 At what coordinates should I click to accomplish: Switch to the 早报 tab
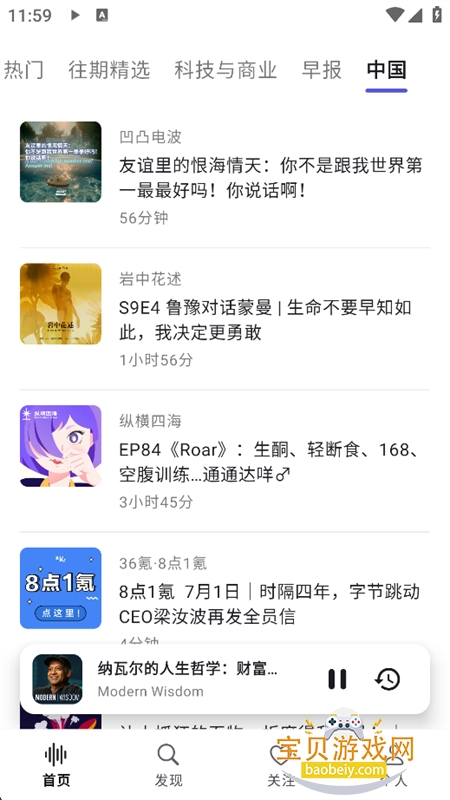coord(321,70)
